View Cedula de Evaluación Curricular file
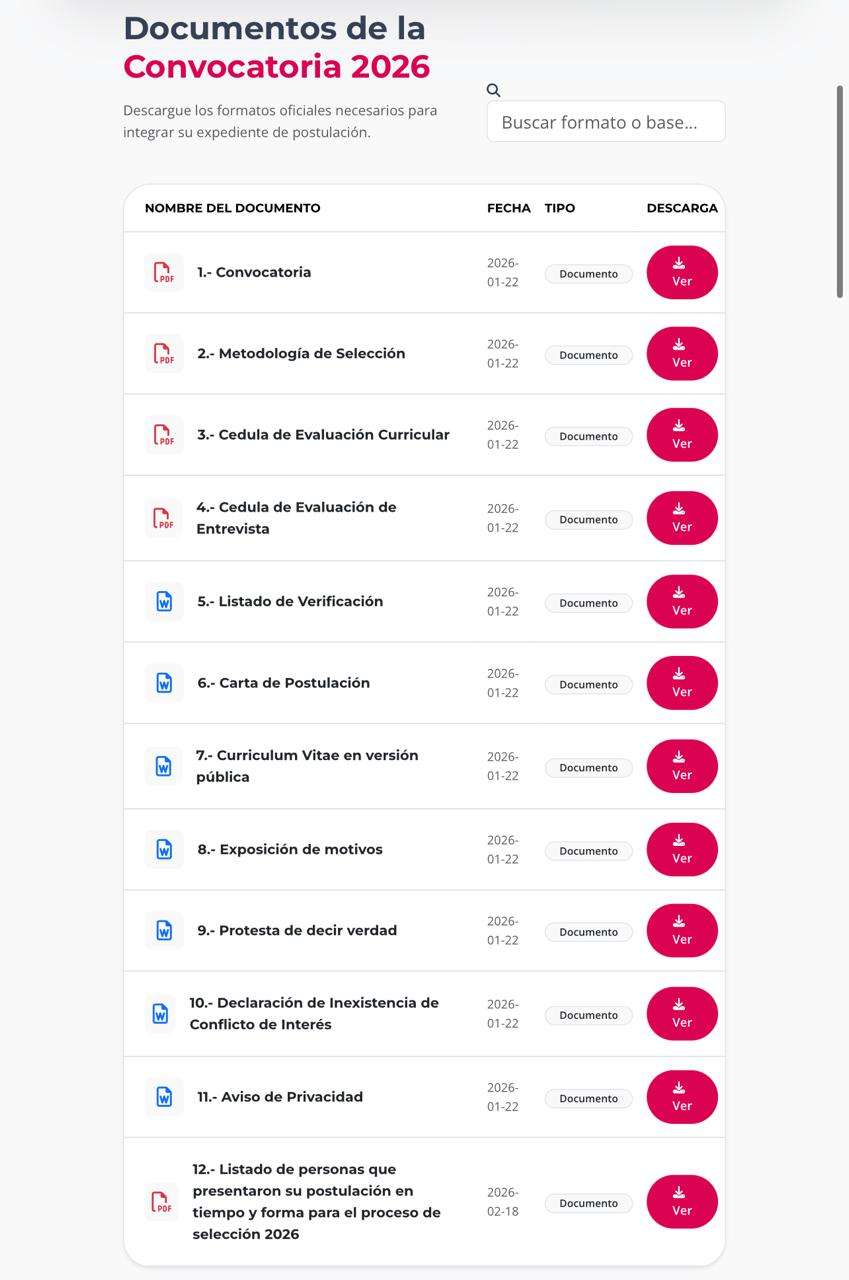This screenshot has width=849, height=1280. [682, 435]
